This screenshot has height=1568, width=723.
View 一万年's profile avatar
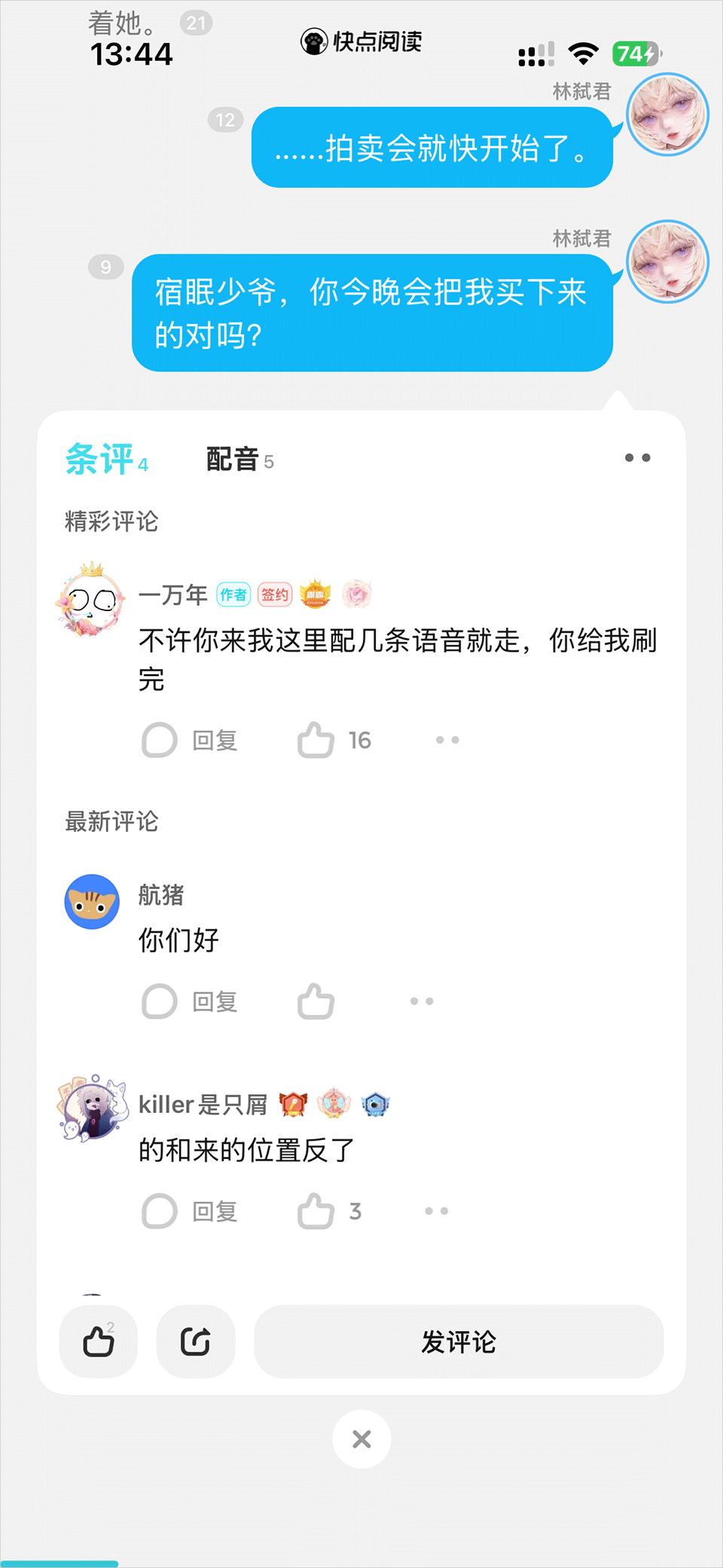click(x=92, y=601)
